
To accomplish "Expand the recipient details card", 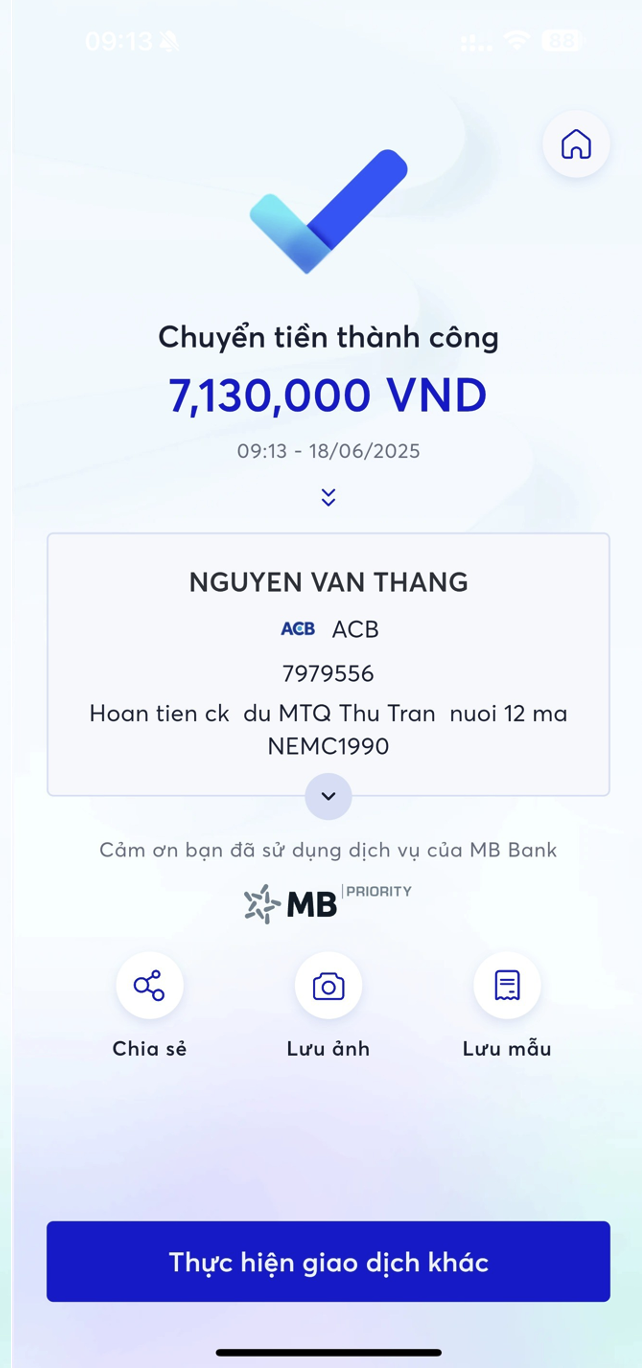I will [x=328, y=796].
